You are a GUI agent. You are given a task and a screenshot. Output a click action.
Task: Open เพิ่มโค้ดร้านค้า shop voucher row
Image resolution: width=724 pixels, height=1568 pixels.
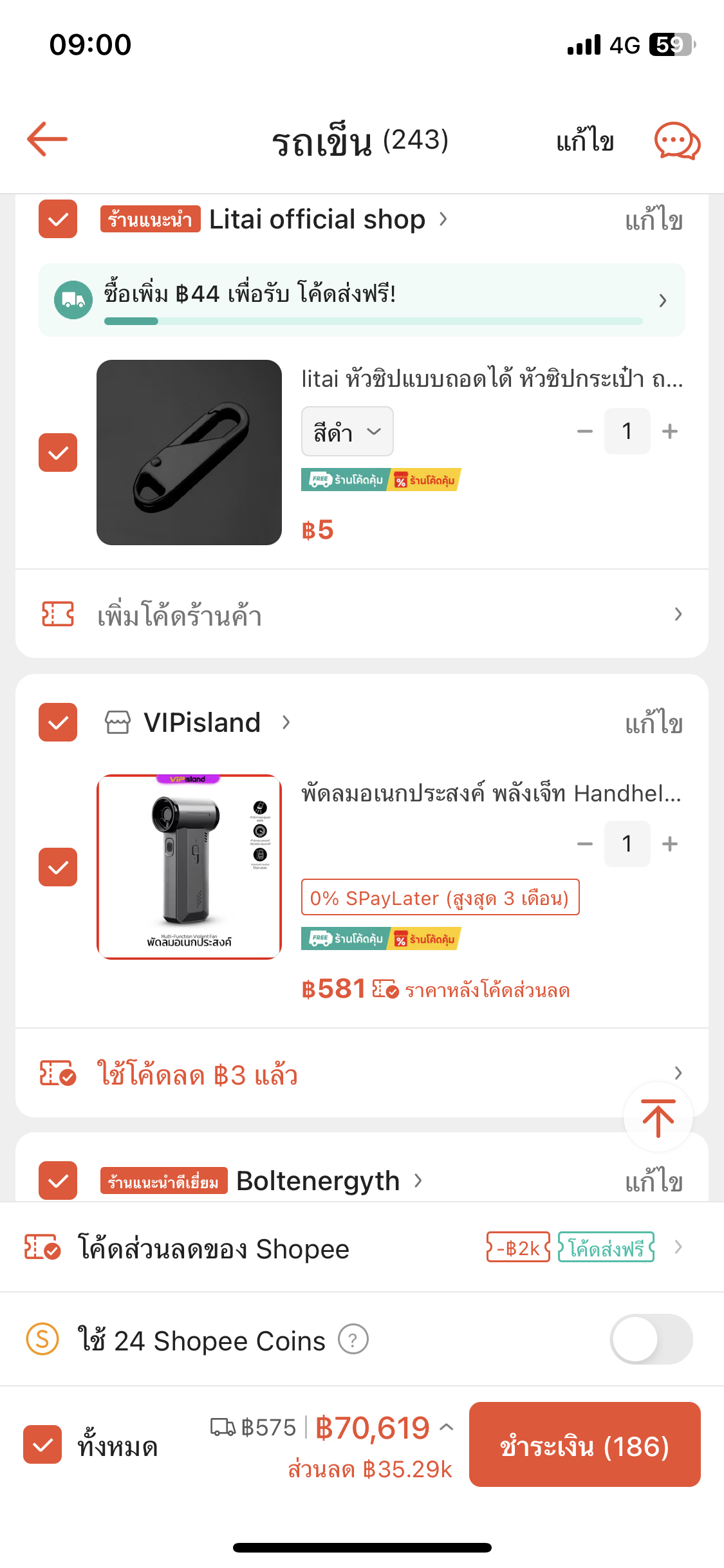362,615
